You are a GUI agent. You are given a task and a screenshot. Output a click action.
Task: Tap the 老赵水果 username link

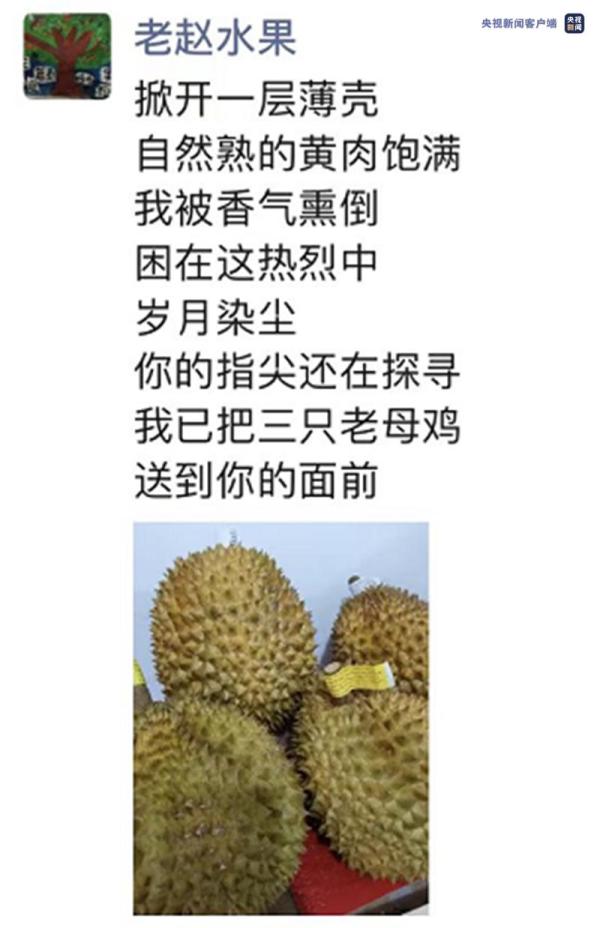(x=215, y=39)
